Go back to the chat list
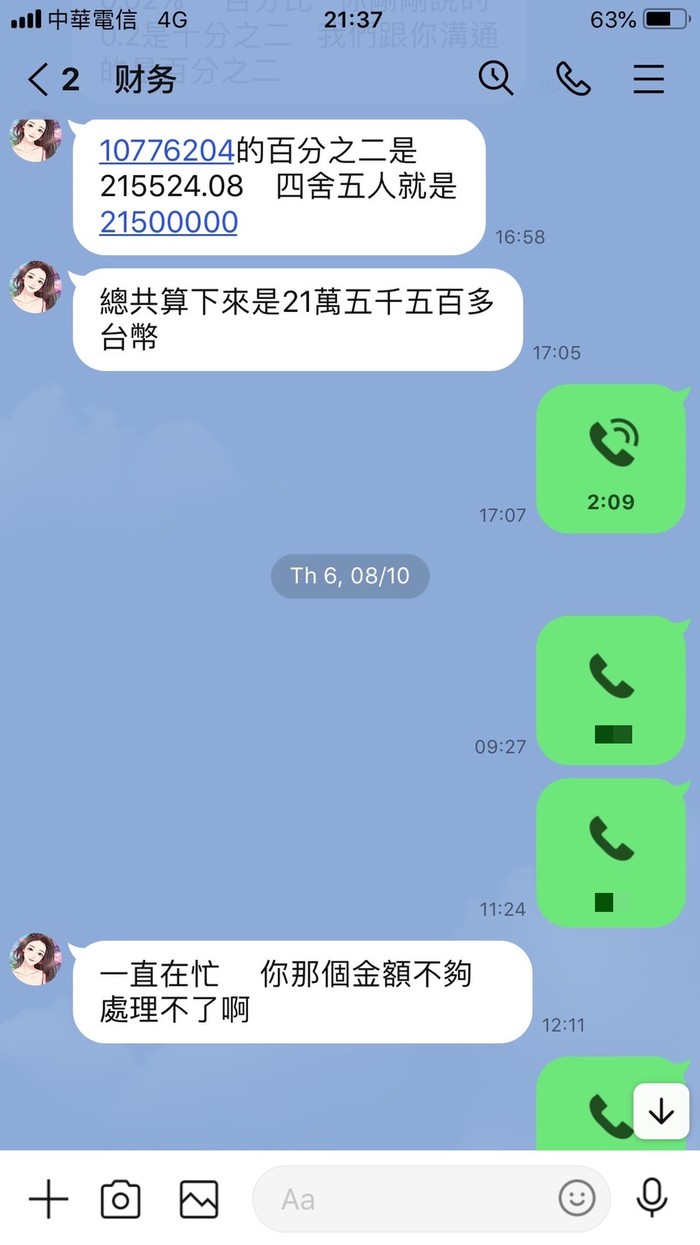Viewport: 700px width, 1245px height. click(40, 80)
